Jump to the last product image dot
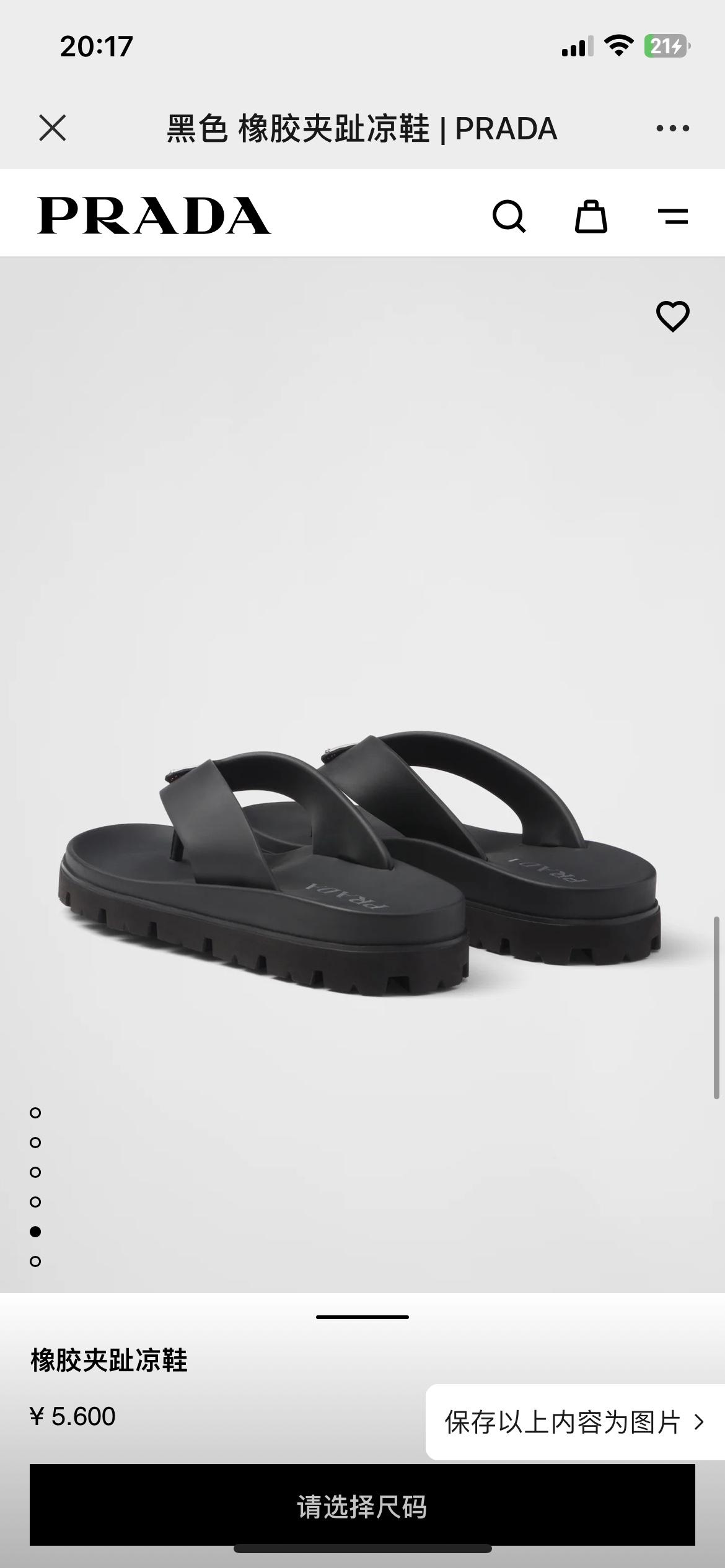The width and height of the screenshot is (725, 1568). pyautogui.click(x=35, y=1261)
